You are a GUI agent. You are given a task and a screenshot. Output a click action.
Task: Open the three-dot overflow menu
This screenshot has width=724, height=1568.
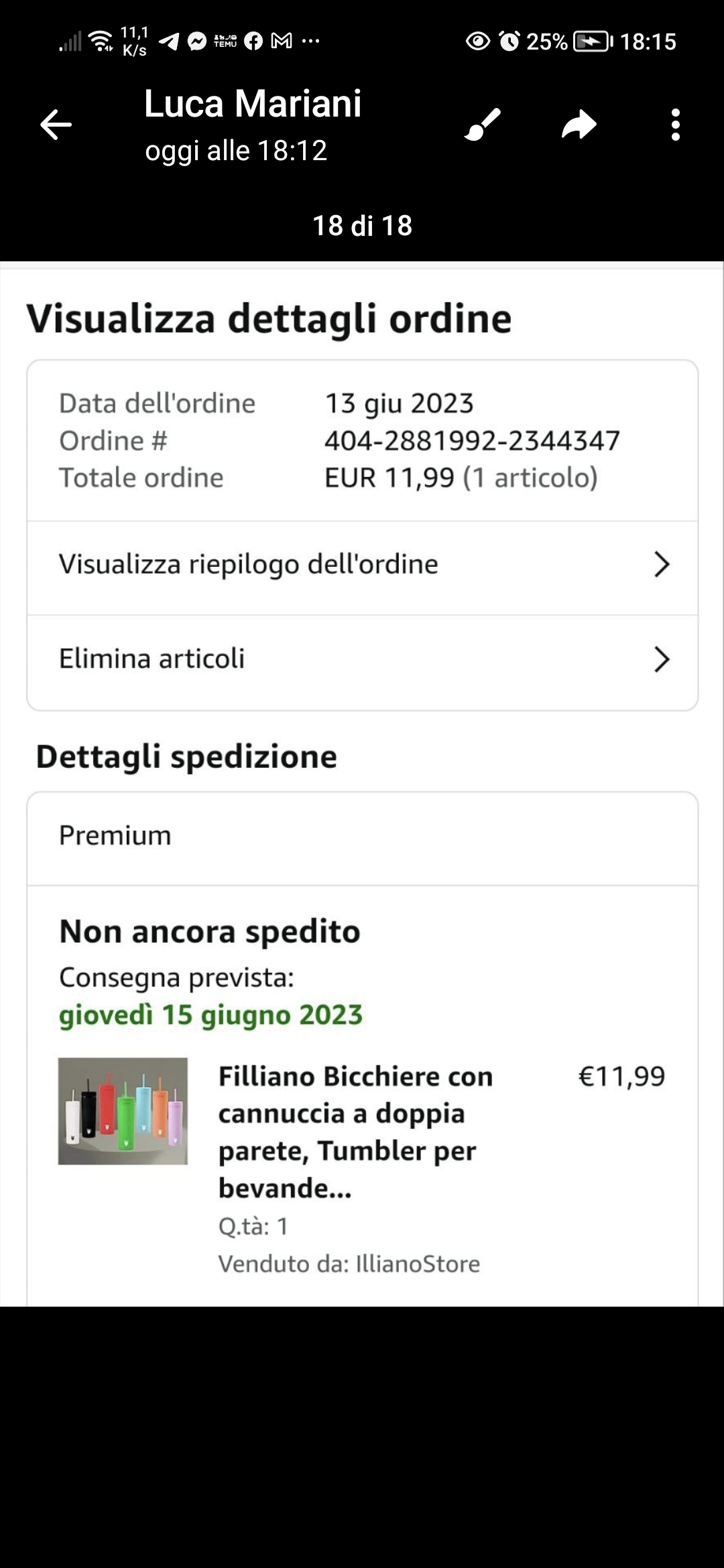[x=675, y=125]
